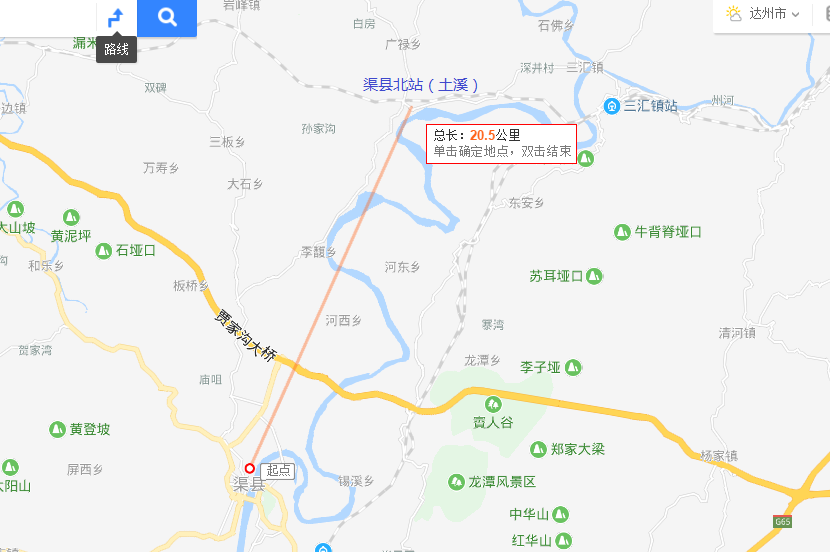Tap the 渠县北站（土溪） station label
Screen dimensions: 830x552
421,85
